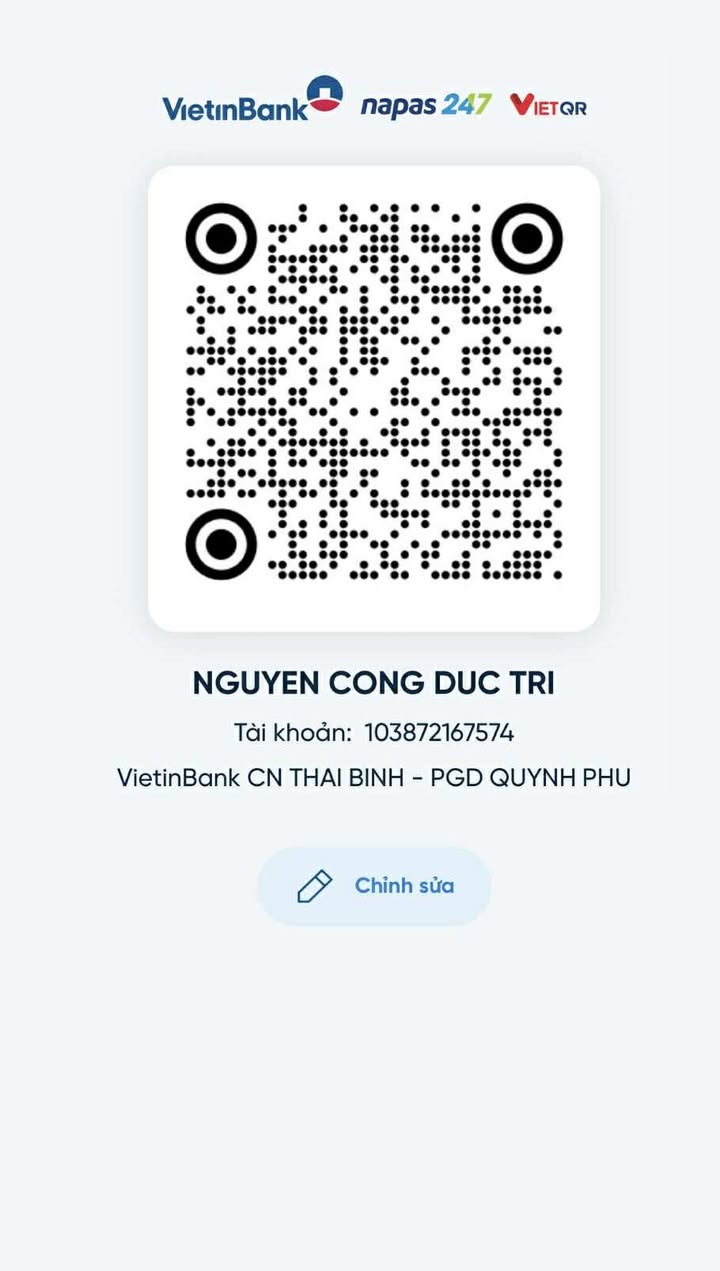Tap the Chỉnh sửa edit button
The height and width of the screenshot is (1271, 720).
(x=374, y=886)
